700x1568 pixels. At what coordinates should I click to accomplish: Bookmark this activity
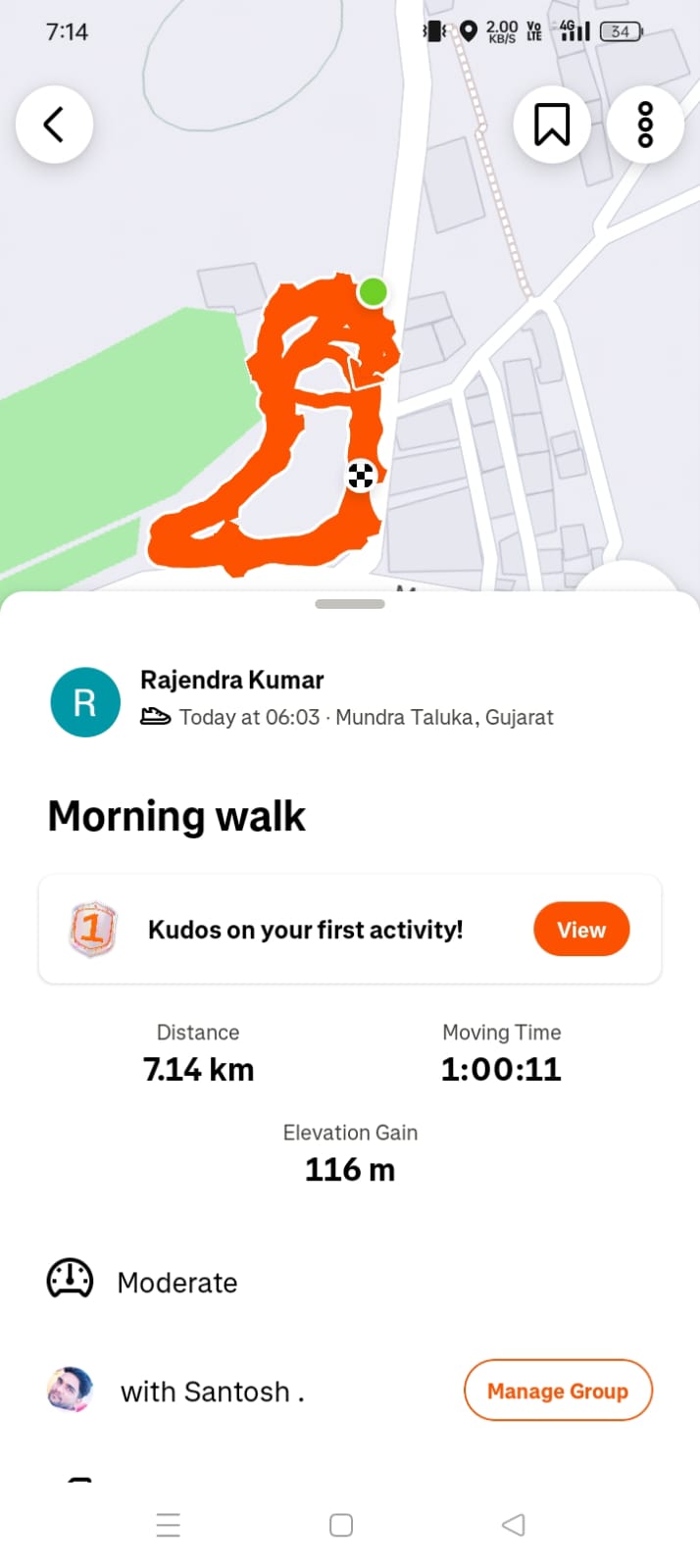click(x=552, y=125)
